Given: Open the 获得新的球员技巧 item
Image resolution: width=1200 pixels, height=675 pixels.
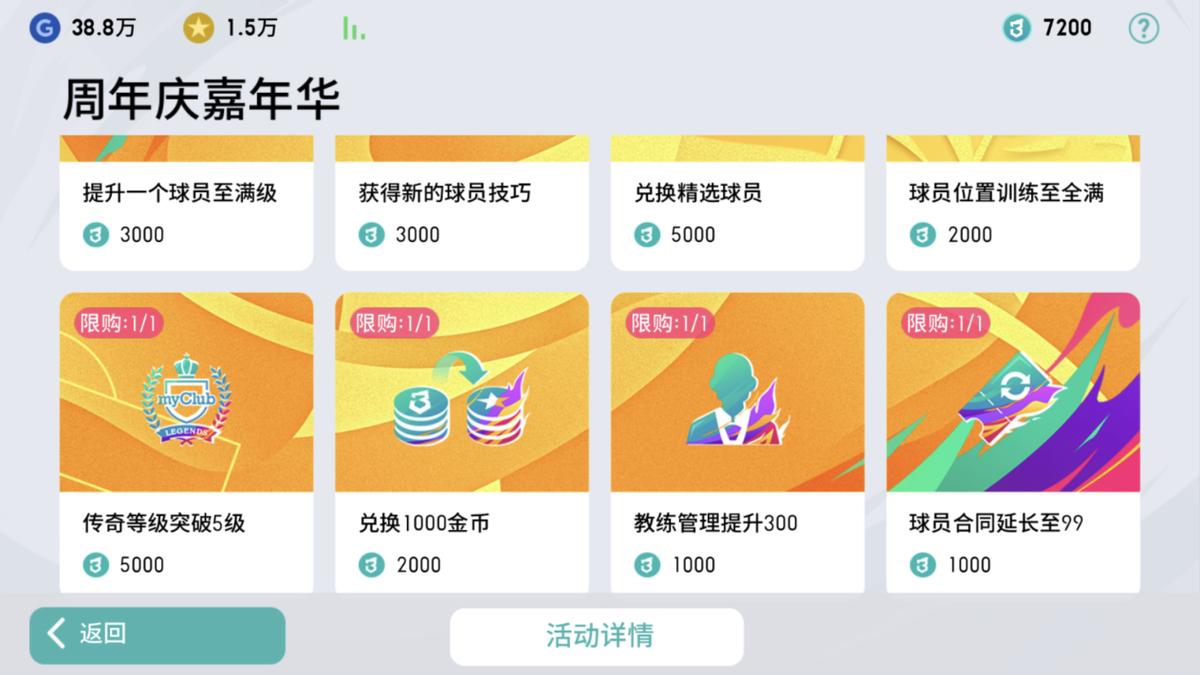Looking at the screenshot, I should (461, 204).
